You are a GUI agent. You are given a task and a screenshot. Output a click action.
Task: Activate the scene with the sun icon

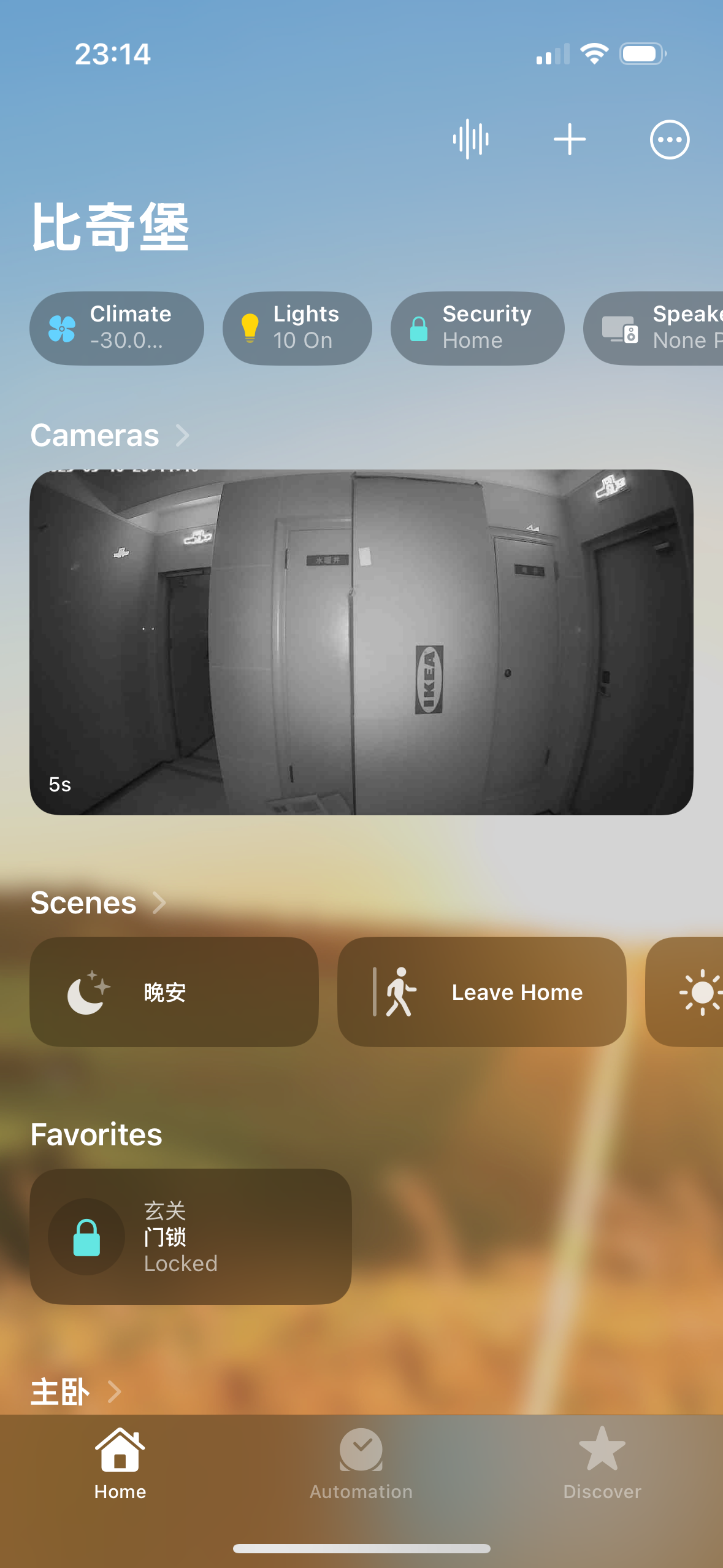[x=685, y=992]
